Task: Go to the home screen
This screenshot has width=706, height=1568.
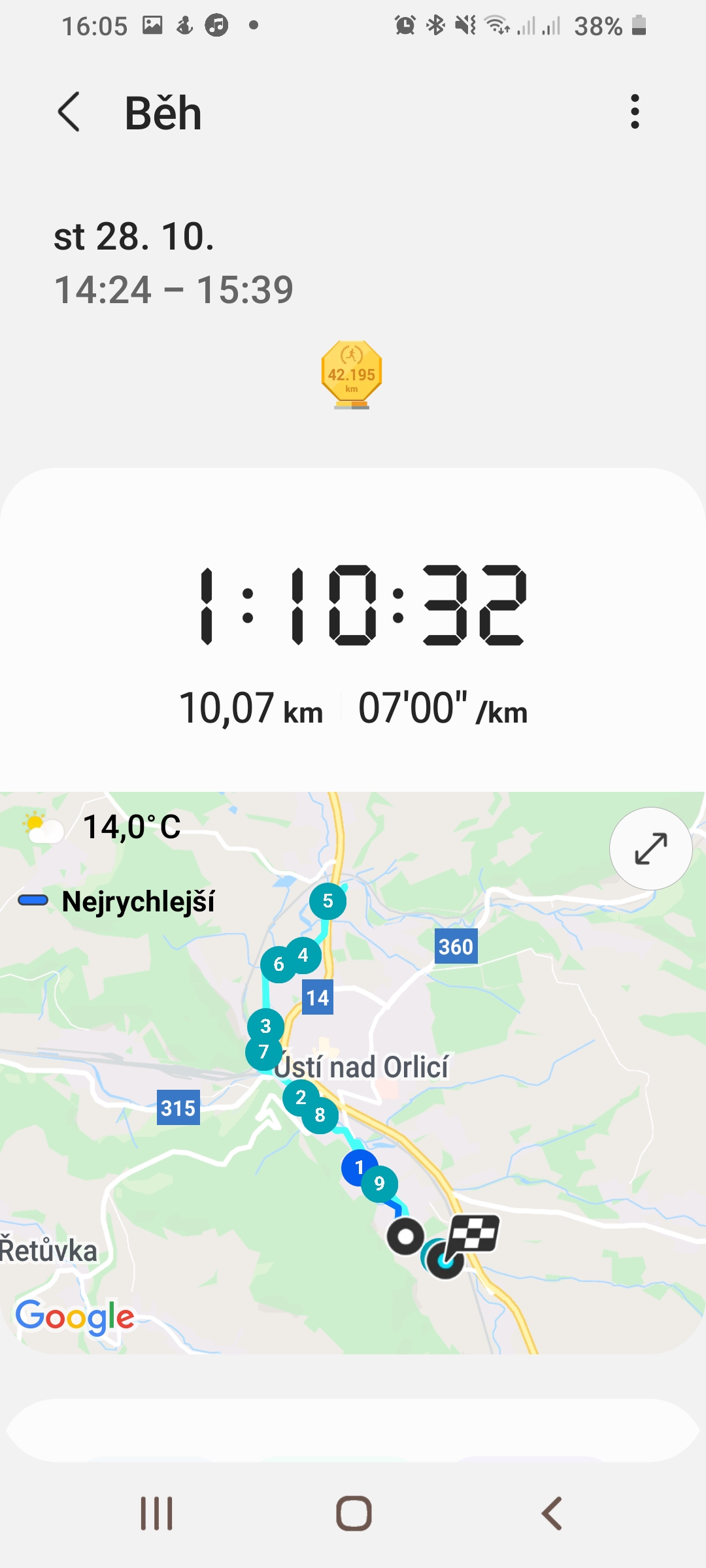Action: click(354, 1513)
